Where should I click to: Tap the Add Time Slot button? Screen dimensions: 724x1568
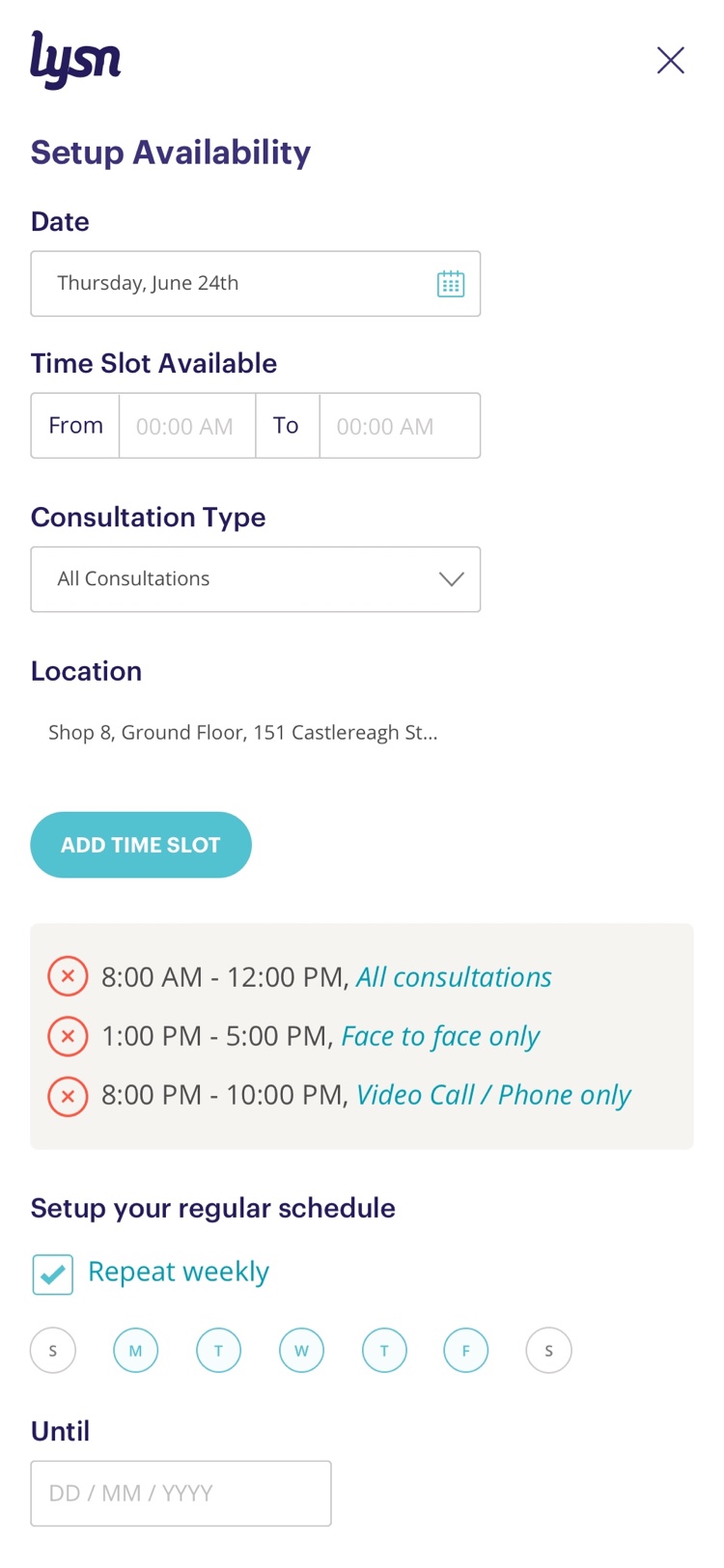141,845
